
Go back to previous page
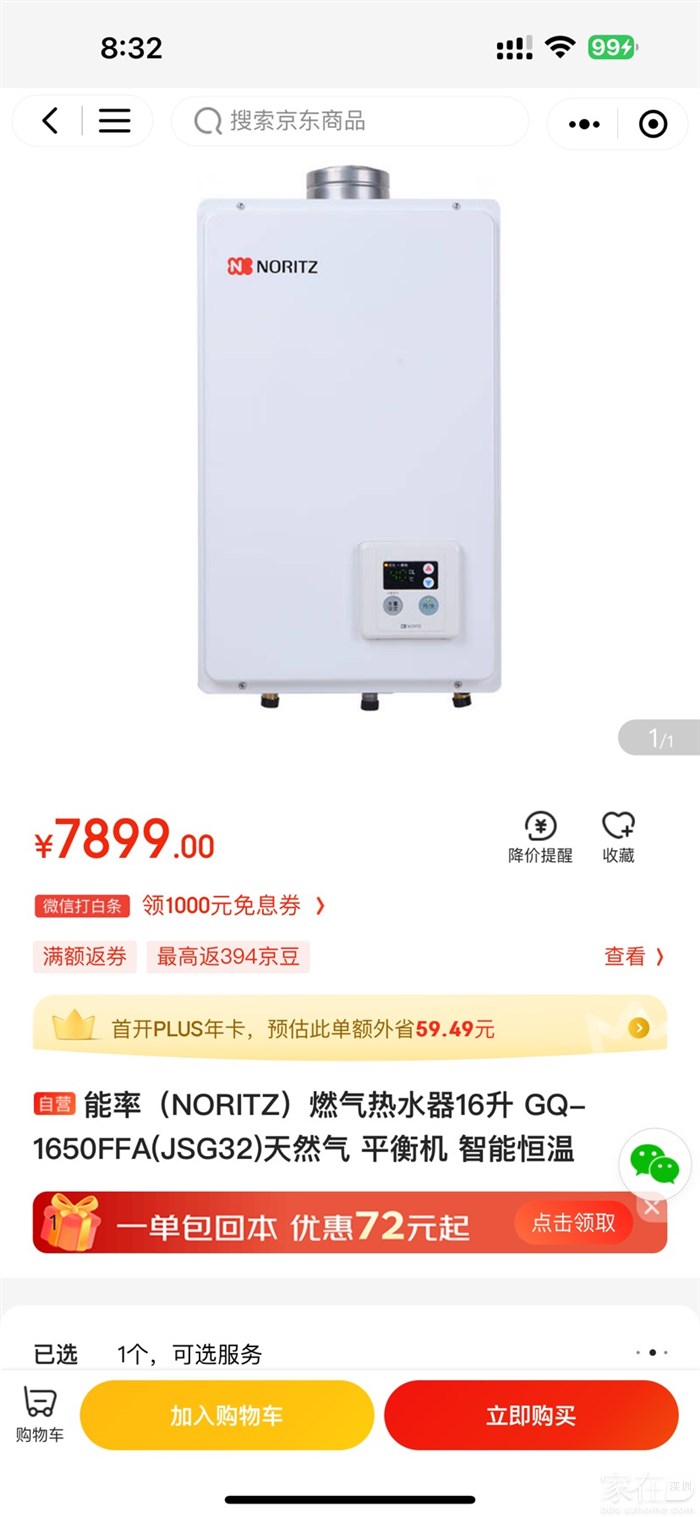(x=50, y=122)
